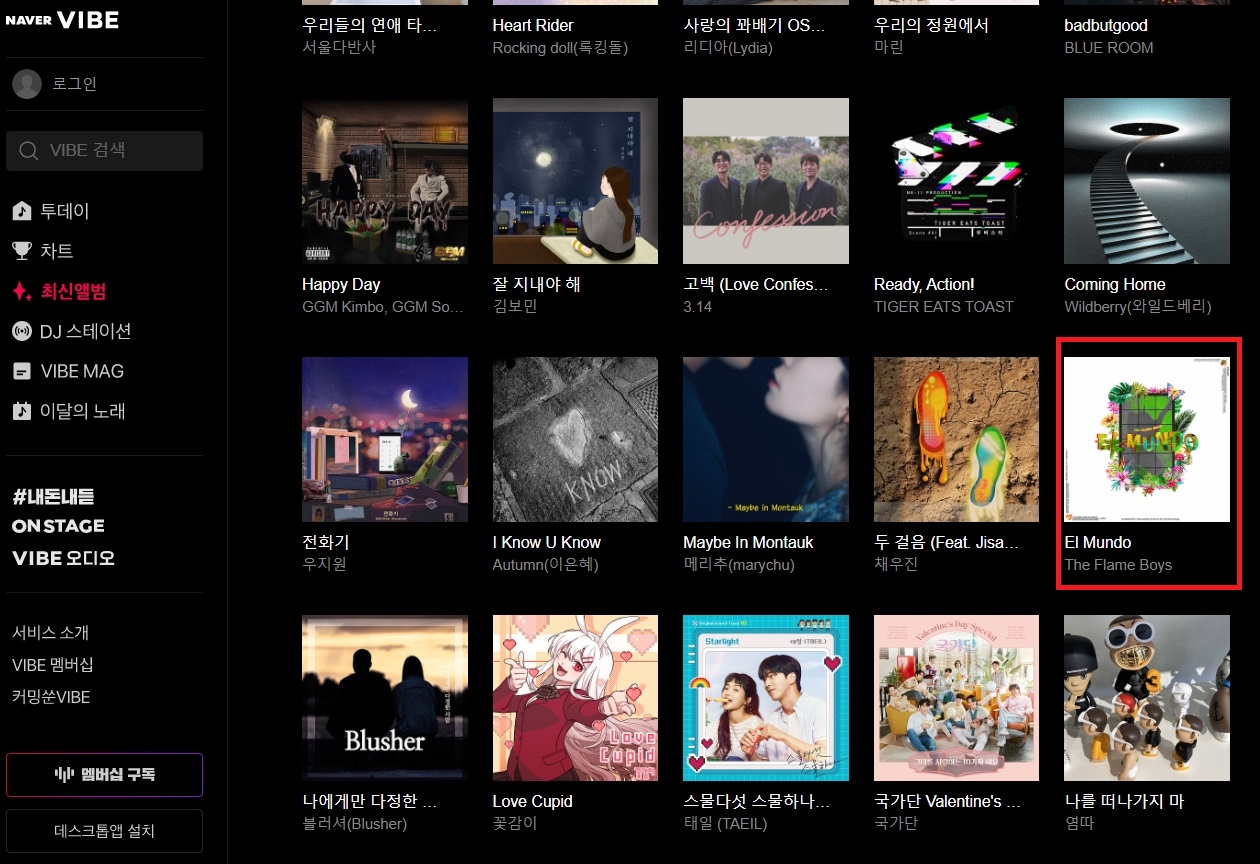Tap 데스크톱앱 설치 button
The height and width of the screenshot is (864, 1260).
(104, 831)
